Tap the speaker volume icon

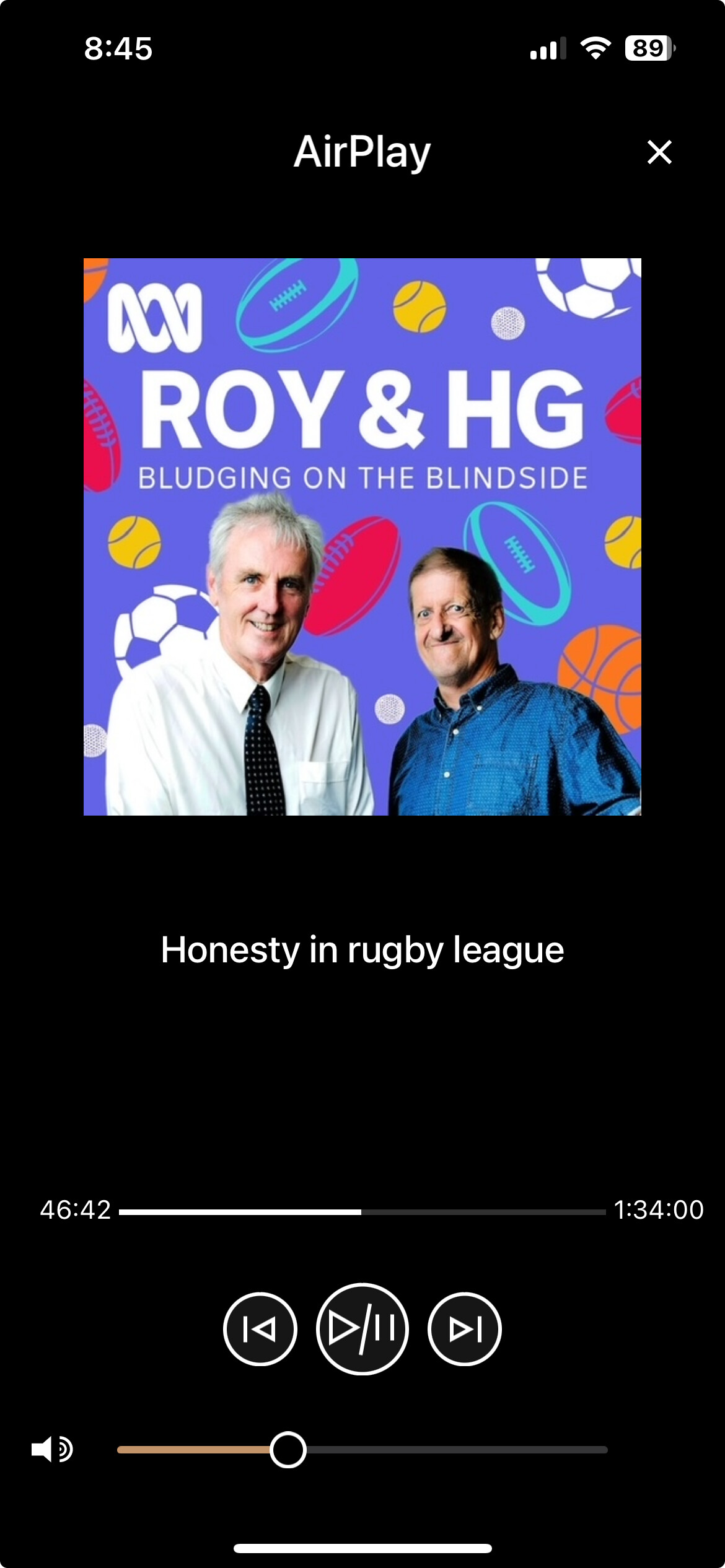52,1450
